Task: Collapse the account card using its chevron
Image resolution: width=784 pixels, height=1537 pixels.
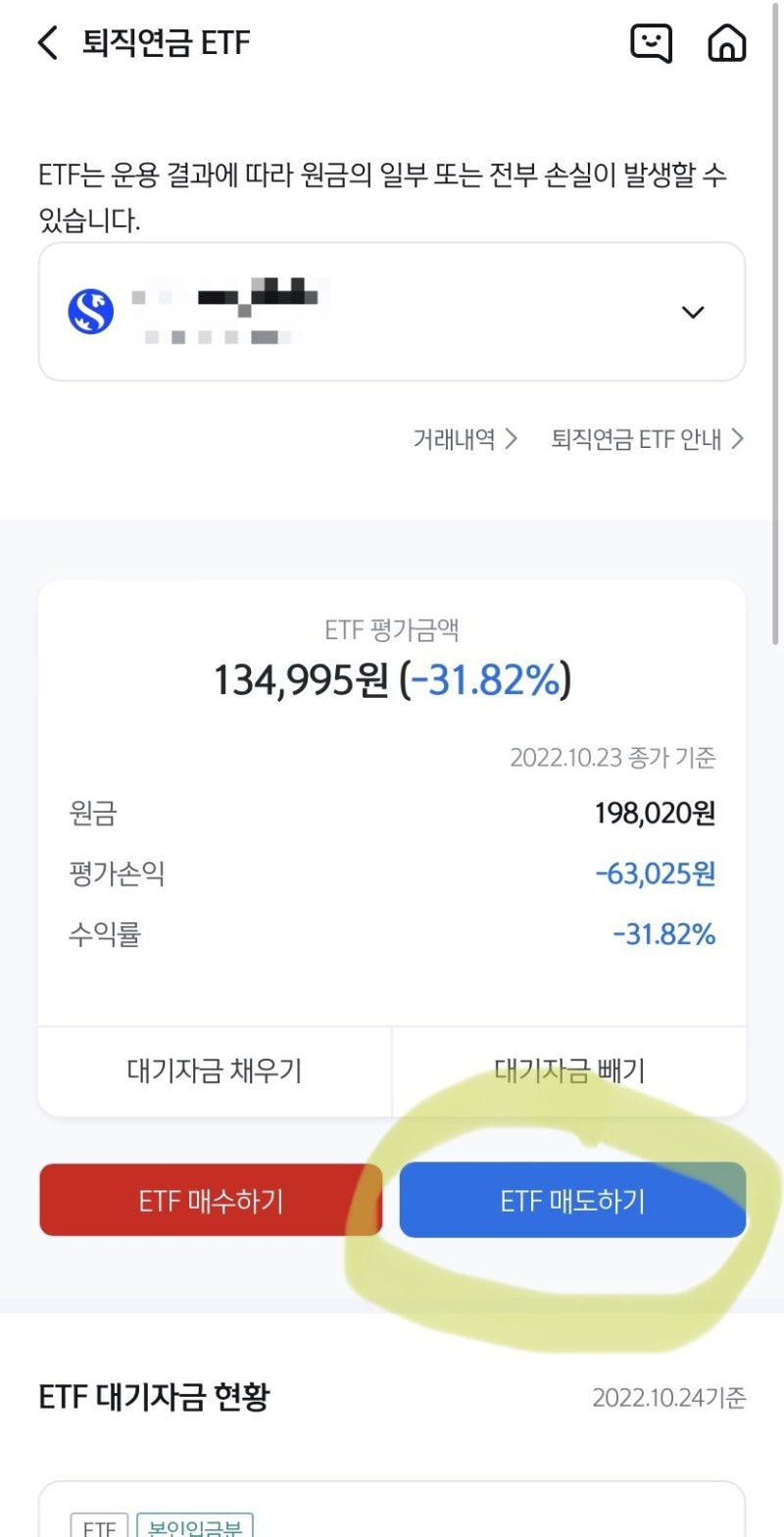Action: 692,312
